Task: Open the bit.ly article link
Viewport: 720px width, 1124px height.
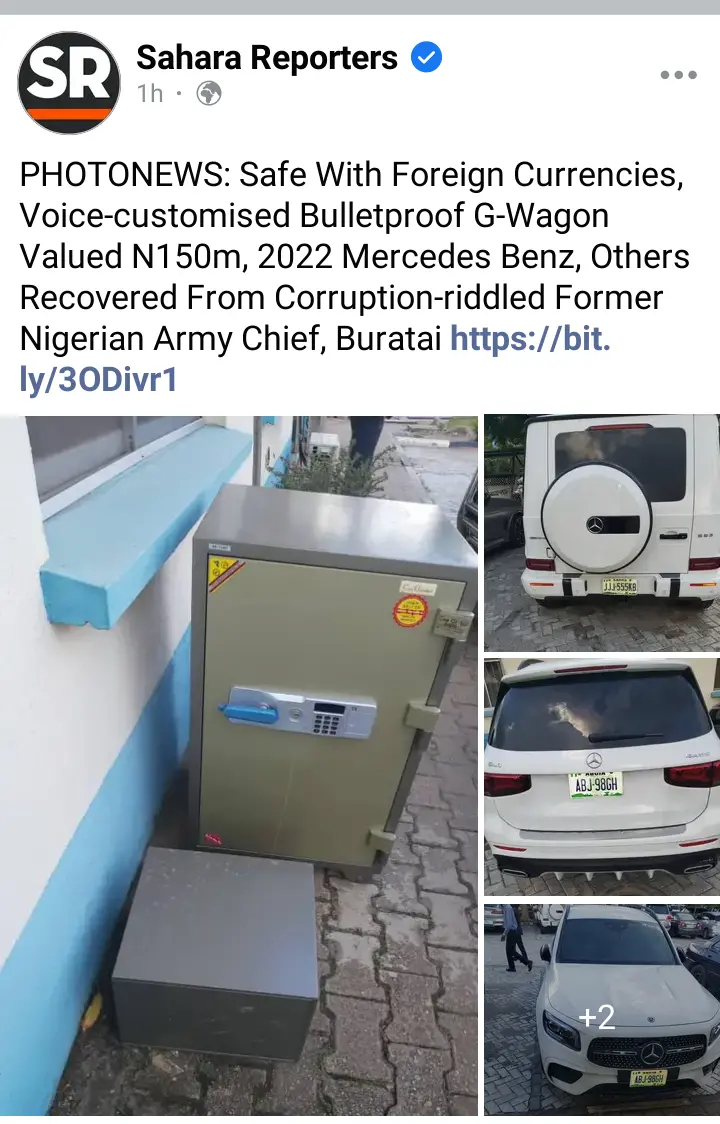Action: tap(530, 341)
